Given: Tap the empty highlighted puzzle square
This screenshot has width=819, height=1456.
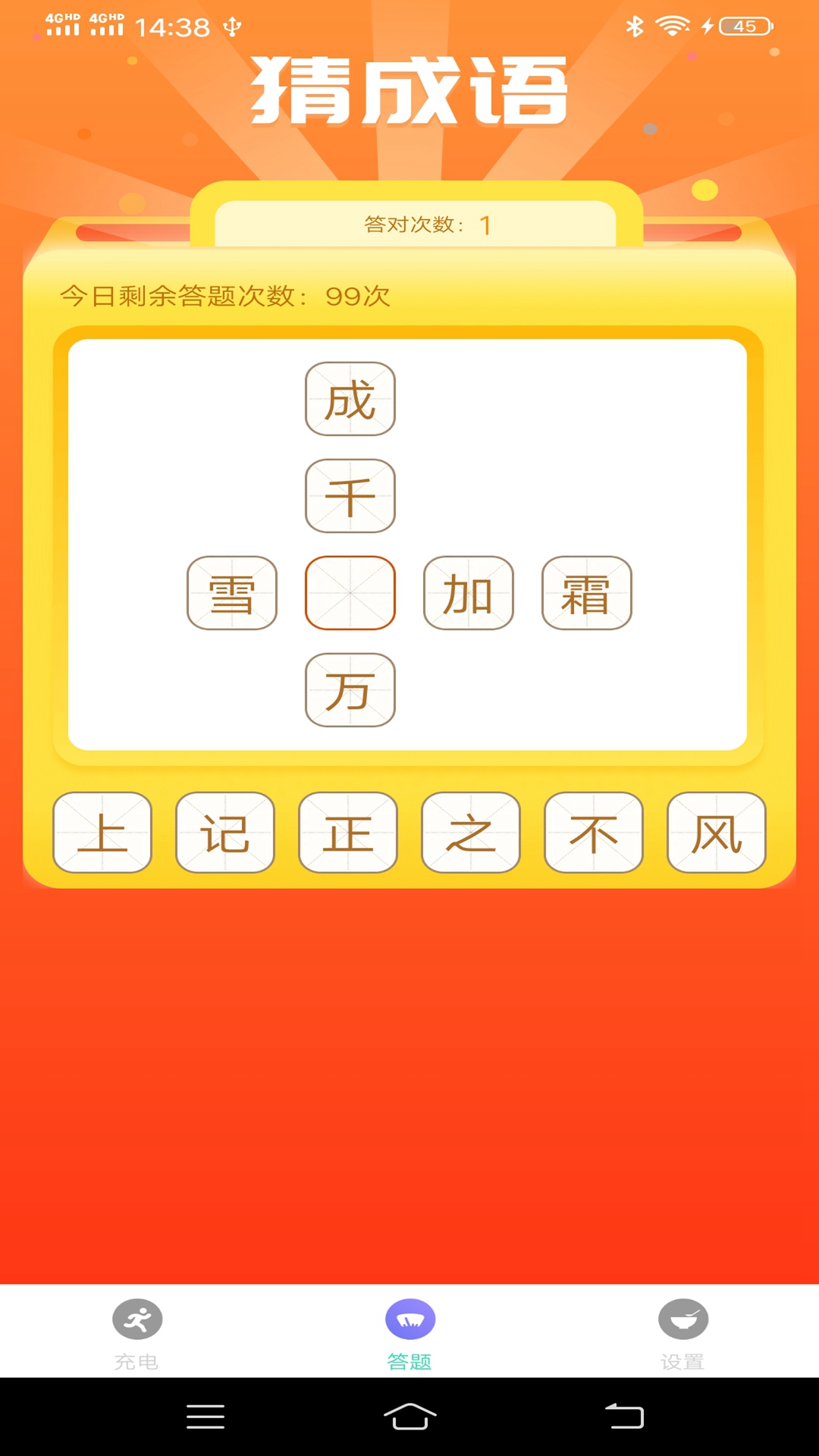Looking at the screenshot, I should coord(350,593).
